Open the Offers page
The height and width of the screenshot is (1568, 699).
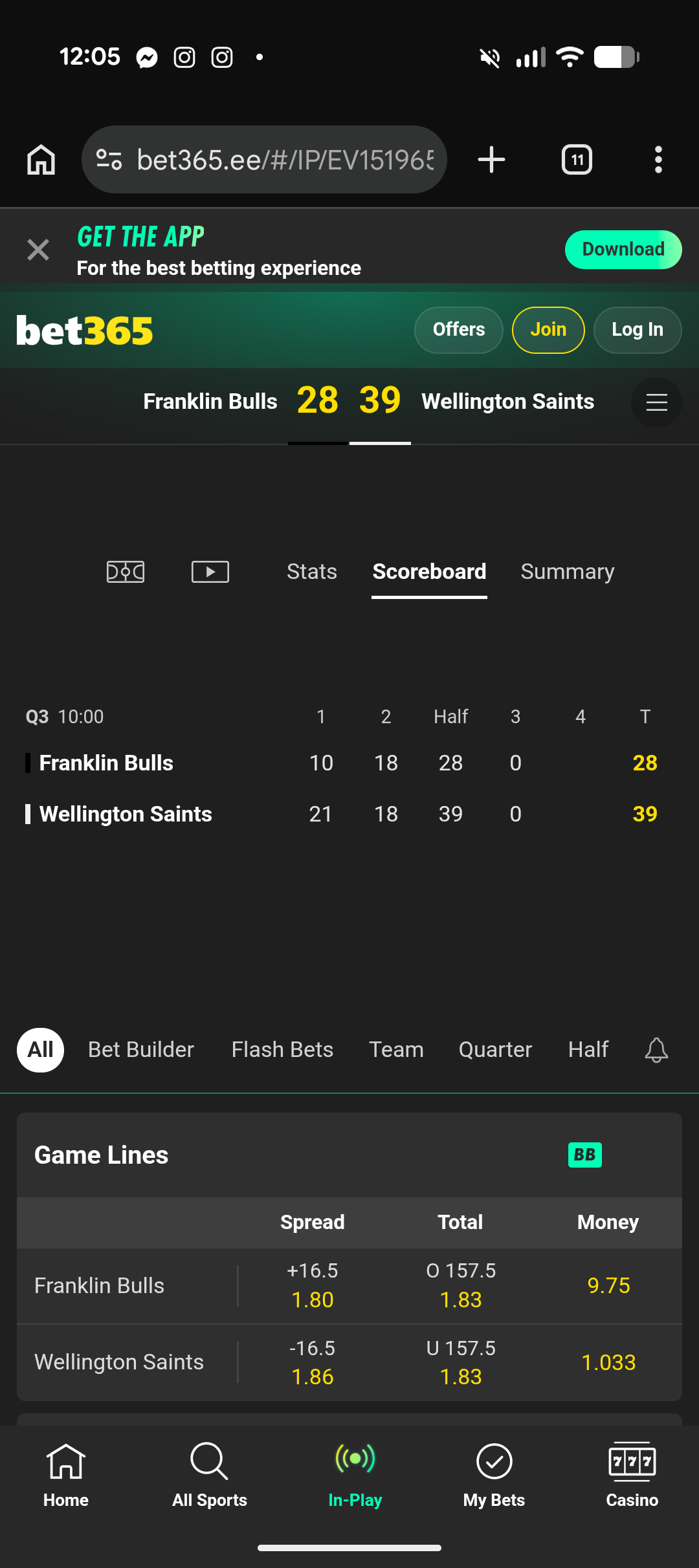click(x=459, y=330)
